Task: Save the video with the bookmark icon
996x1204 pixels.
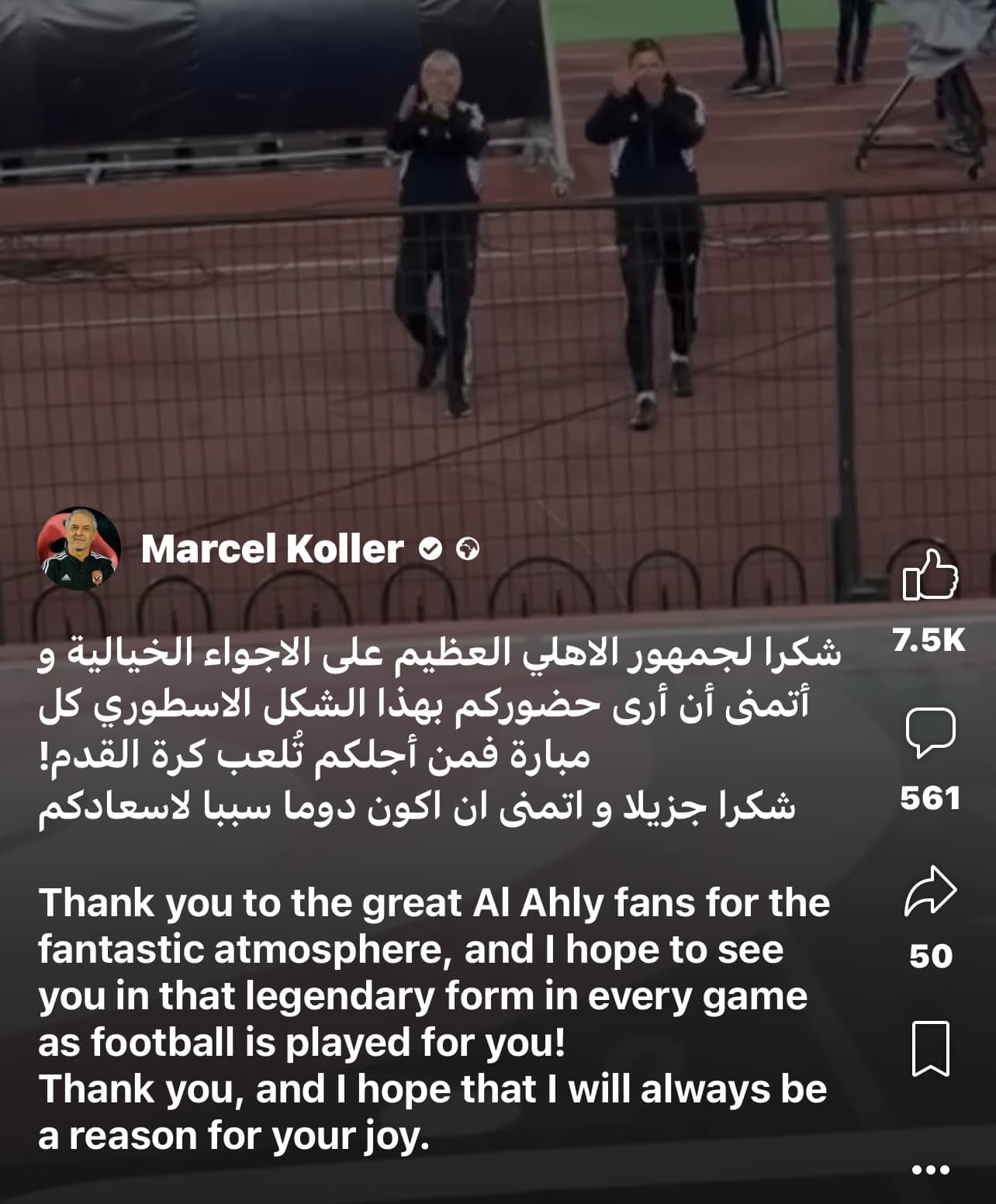Action: coord(930,1049)
